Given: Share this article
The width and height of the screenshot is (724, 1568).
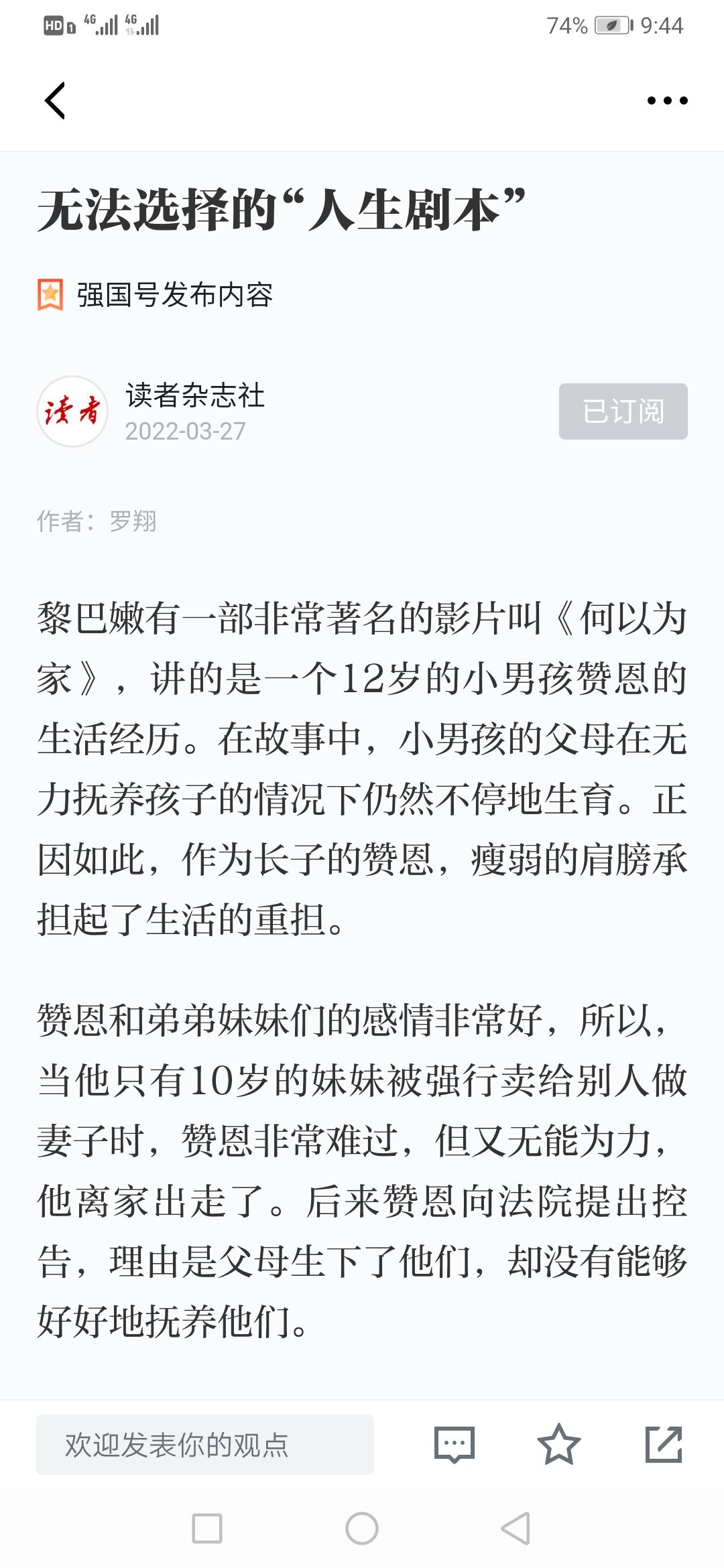Looking at the screenshot, I should 664,1444.
